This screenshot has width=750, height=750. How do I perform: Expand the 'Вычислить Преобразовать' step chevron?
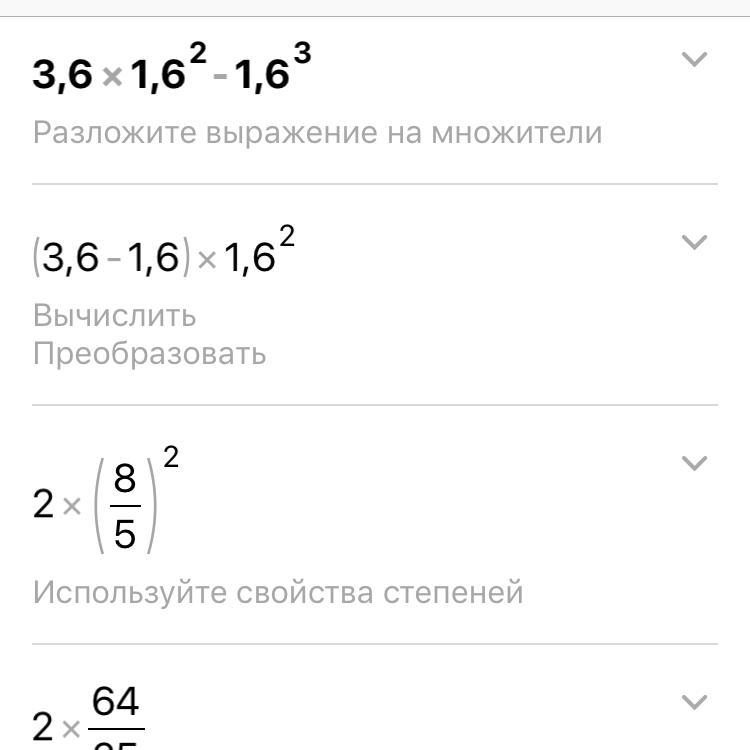click(x=693, y=242)
